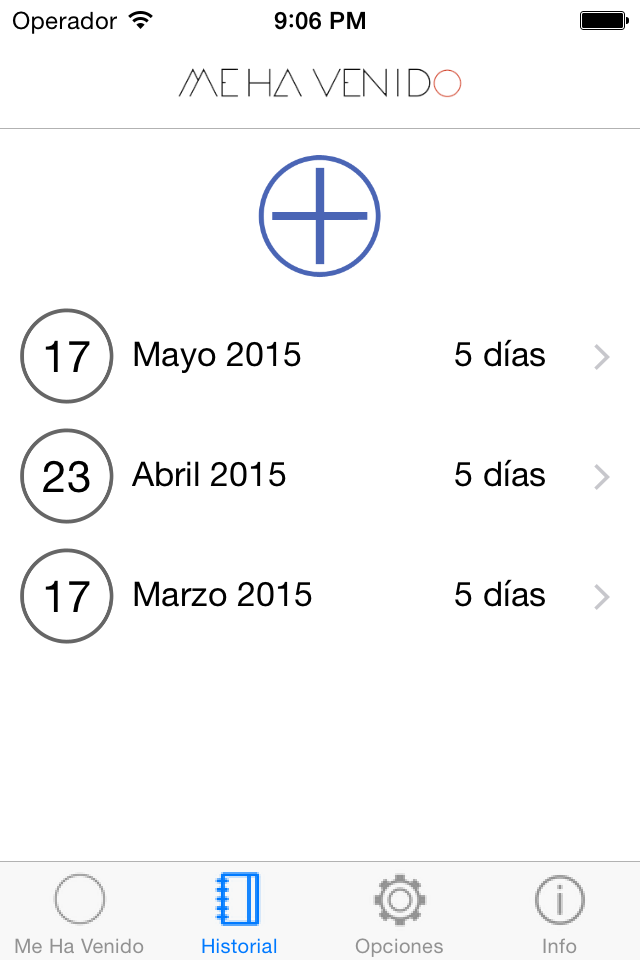Open the 17 Mayo 2015 entry
This screenshot has width=640, height=960.
[318, 356]
